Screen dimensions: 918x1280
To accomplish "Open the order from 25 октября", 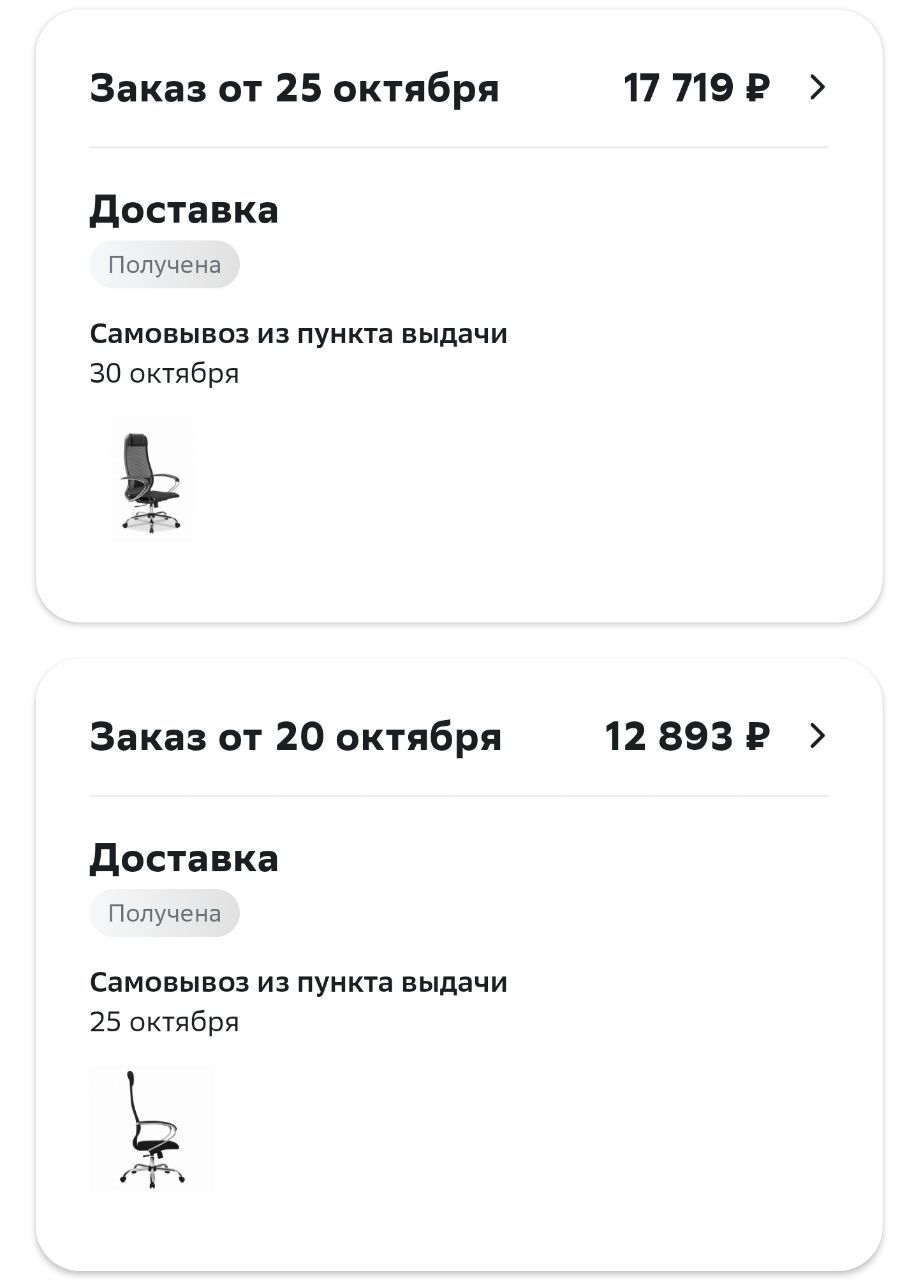I will point(817,88).
